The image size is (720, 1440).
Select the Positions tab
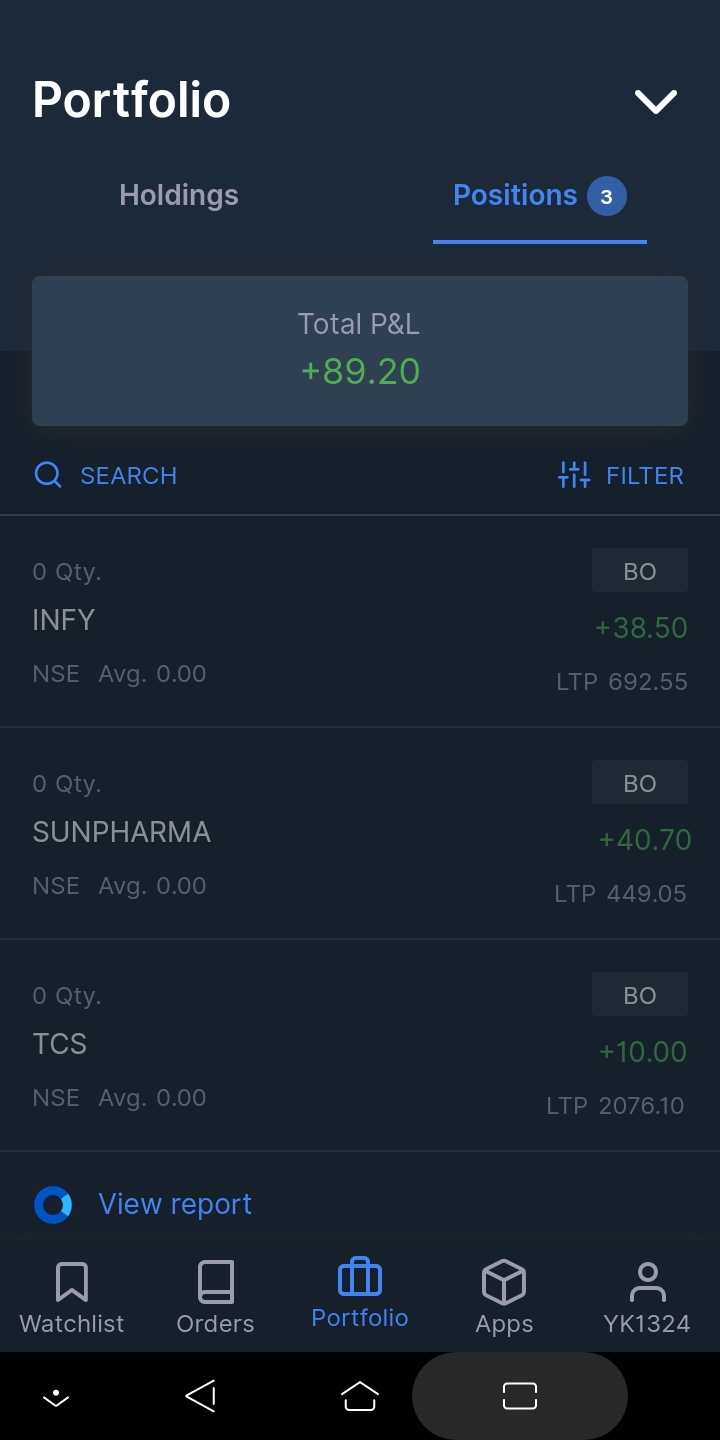pyautogui.click(x=539, y=196)
